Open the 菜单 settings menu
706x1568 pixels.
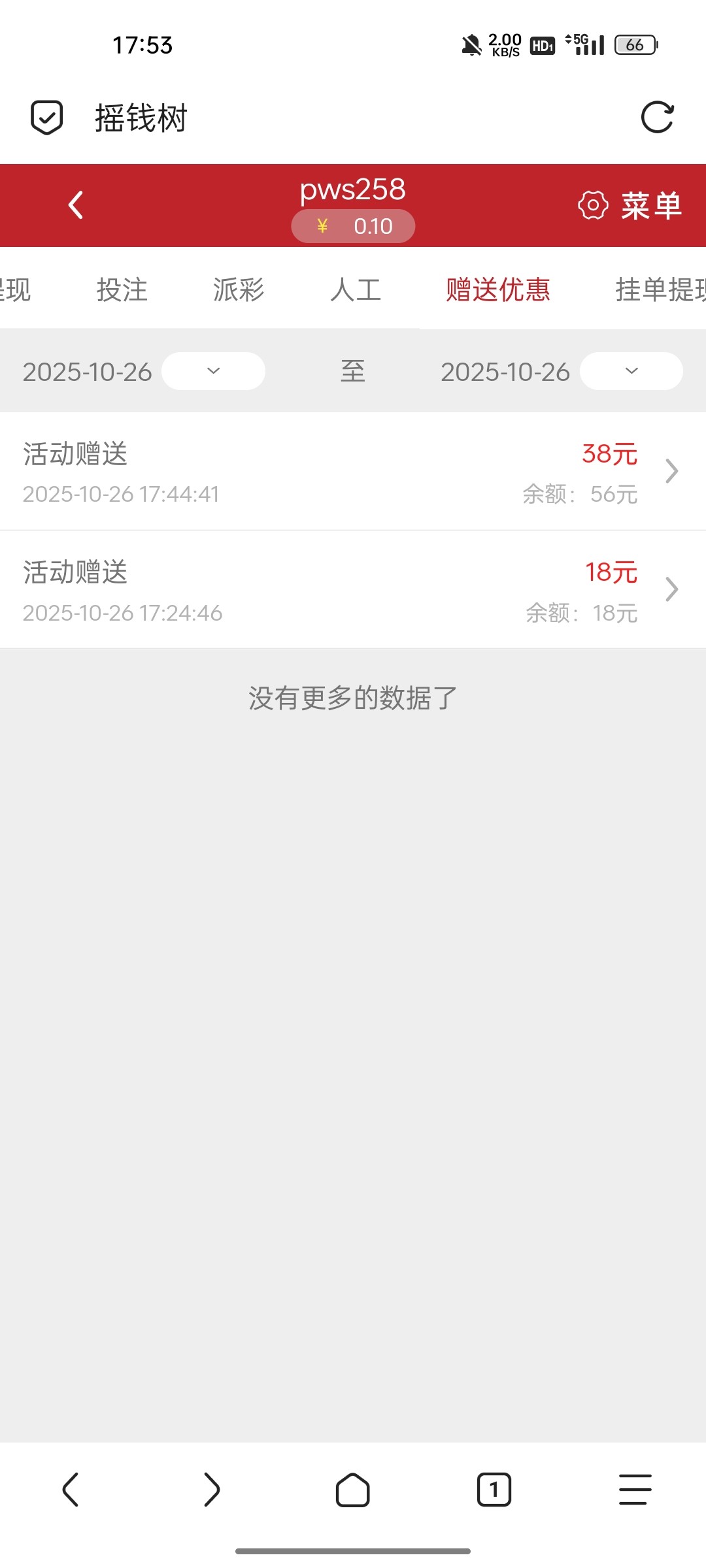click(x=630, y=206)
